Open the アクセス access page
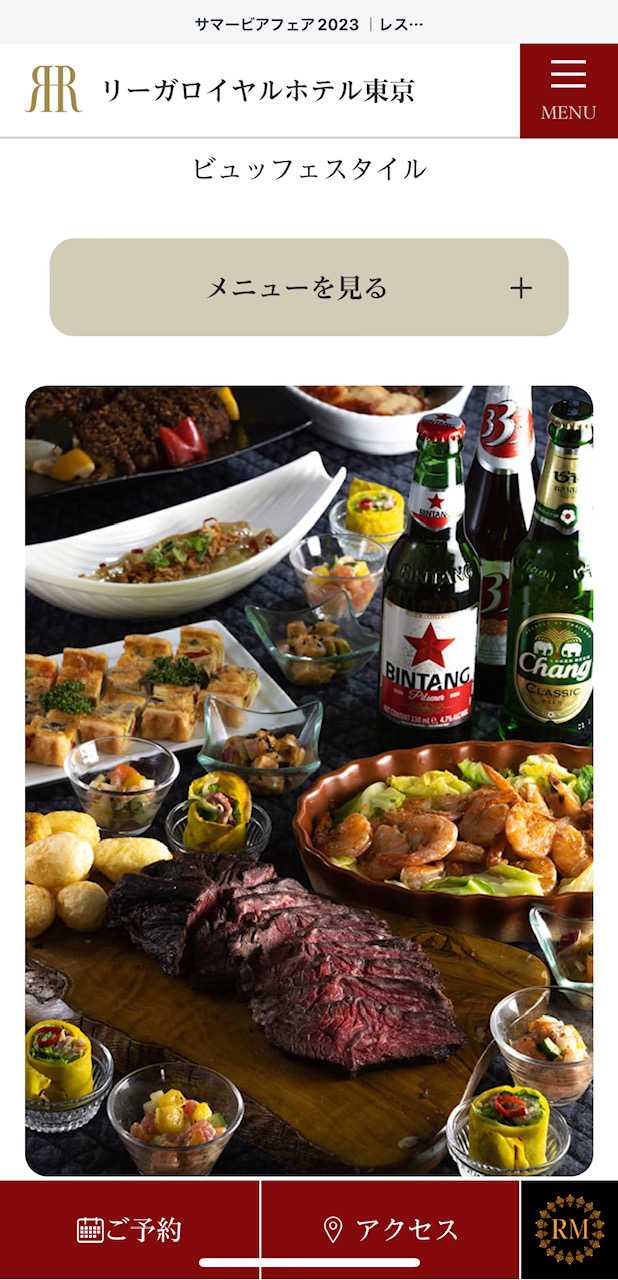 390,1229
